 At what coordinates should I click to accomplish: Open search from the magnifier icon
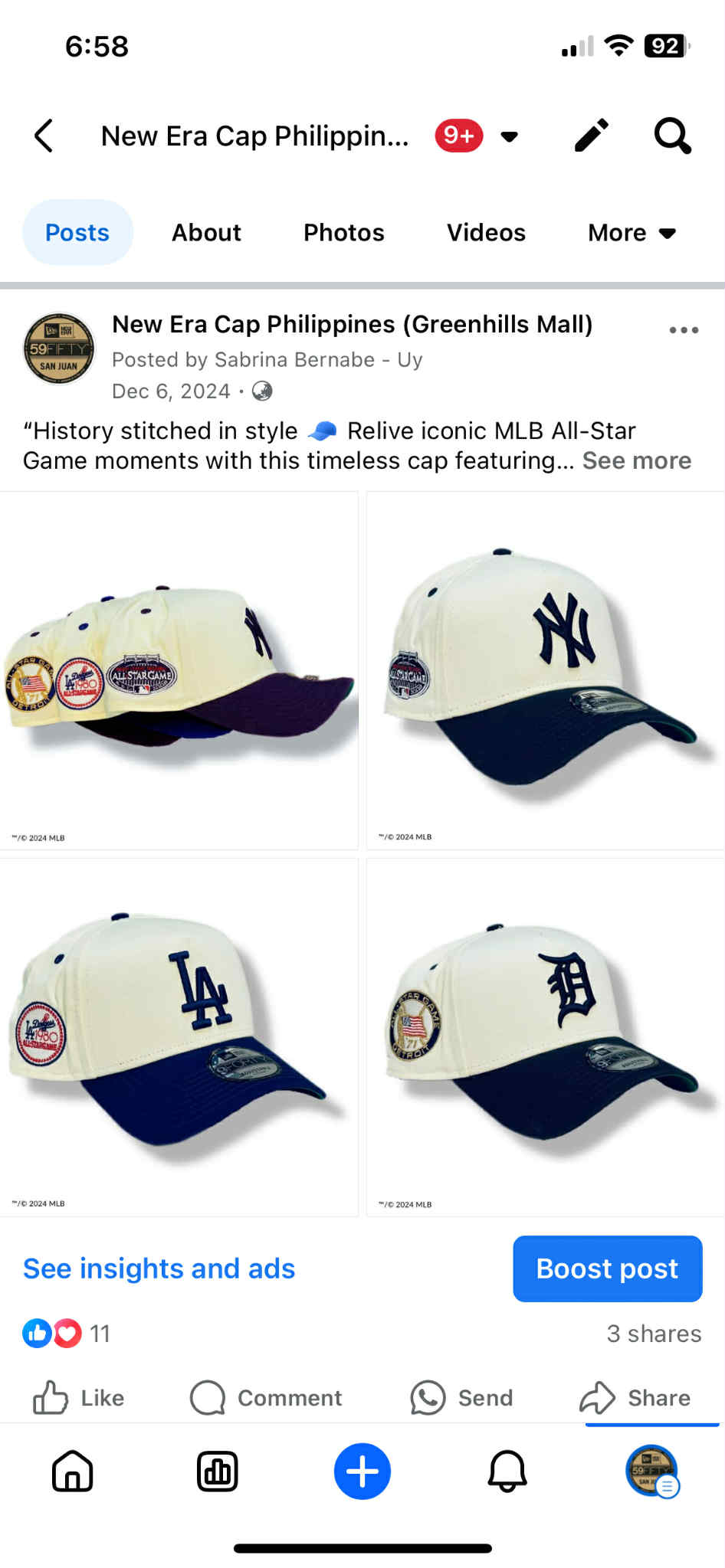(x=672, y=136)
